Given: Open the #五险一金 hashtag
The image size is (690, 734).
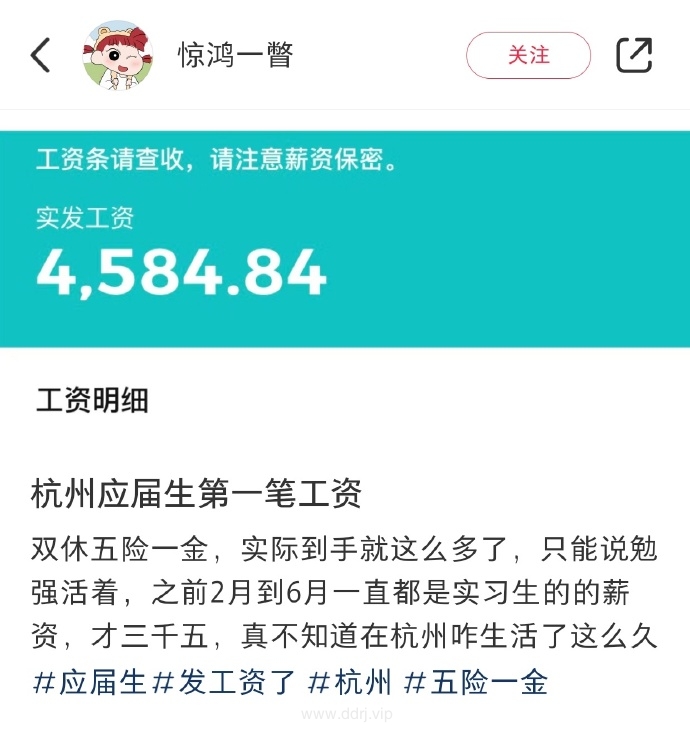Looking at the screenshot, I should pos(476,683).
